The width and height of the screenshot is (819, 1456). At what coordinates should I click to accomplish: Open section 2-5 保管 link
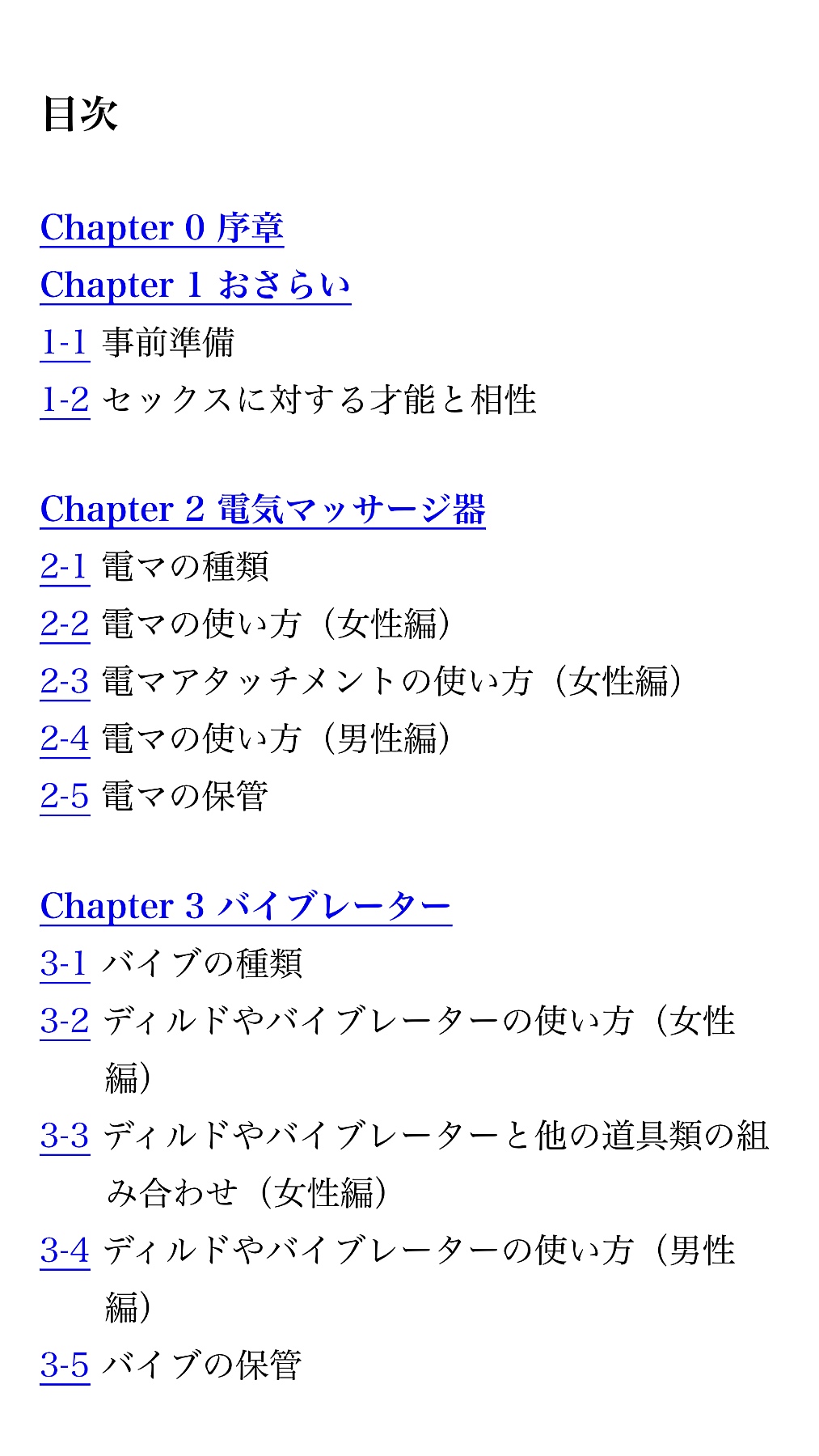coord(65,797)
